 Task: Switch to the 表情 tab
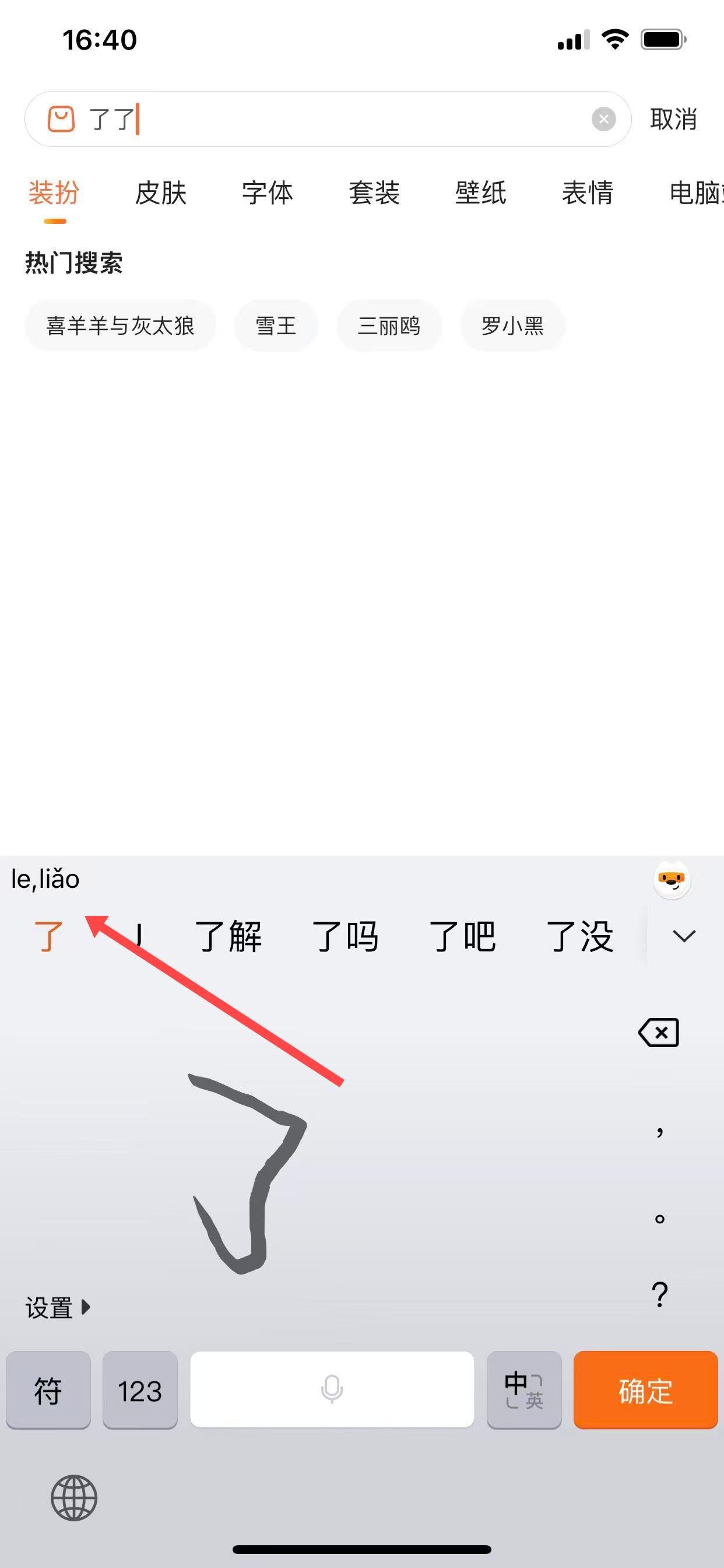587,193
